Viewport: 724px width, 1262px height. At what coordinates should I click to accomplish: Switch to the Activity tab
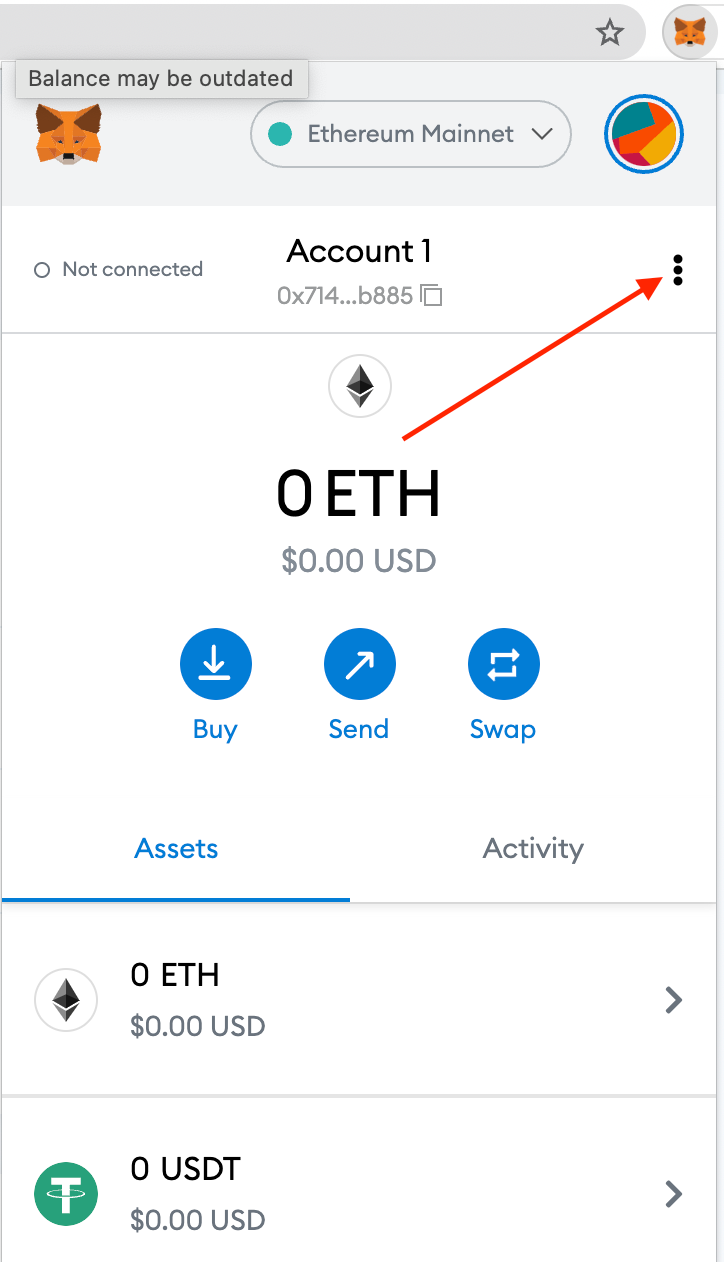click(x=532, y=848)
